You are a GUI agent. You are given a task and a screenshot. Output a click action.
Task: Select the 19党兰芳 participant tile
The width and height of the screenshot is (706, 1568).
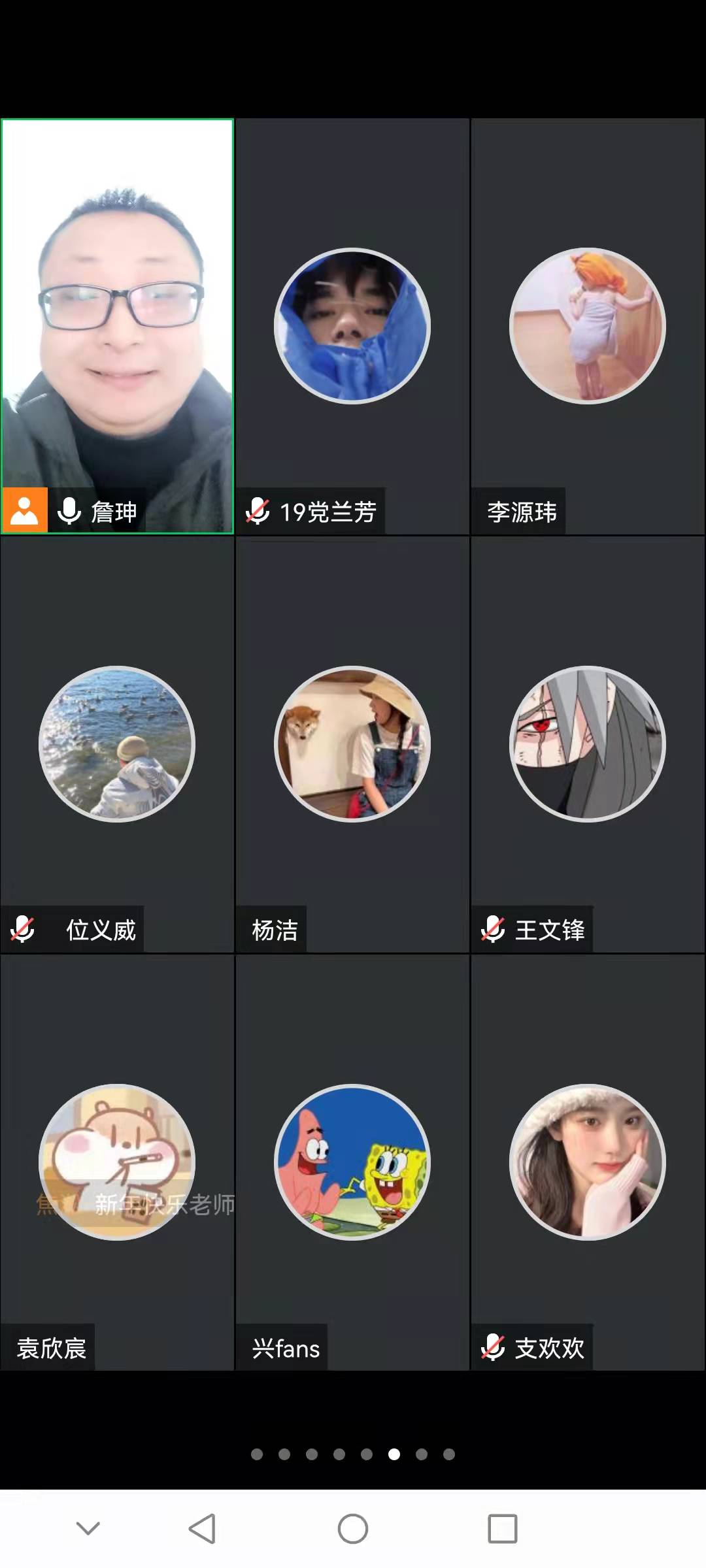[352, 325]
